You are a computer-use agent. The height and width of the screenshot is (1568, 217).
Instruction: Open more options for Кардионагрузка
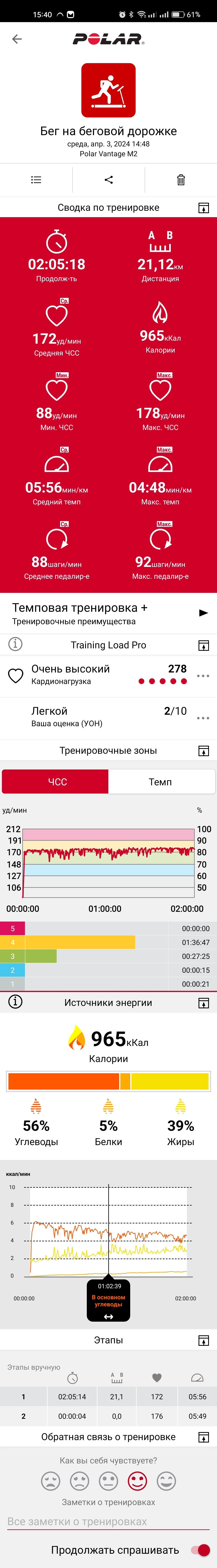point(203,676)
